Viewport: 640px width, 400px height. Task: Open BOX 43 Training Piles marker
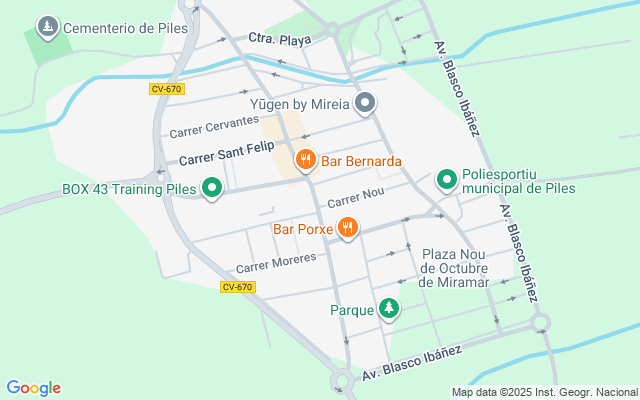212,188
